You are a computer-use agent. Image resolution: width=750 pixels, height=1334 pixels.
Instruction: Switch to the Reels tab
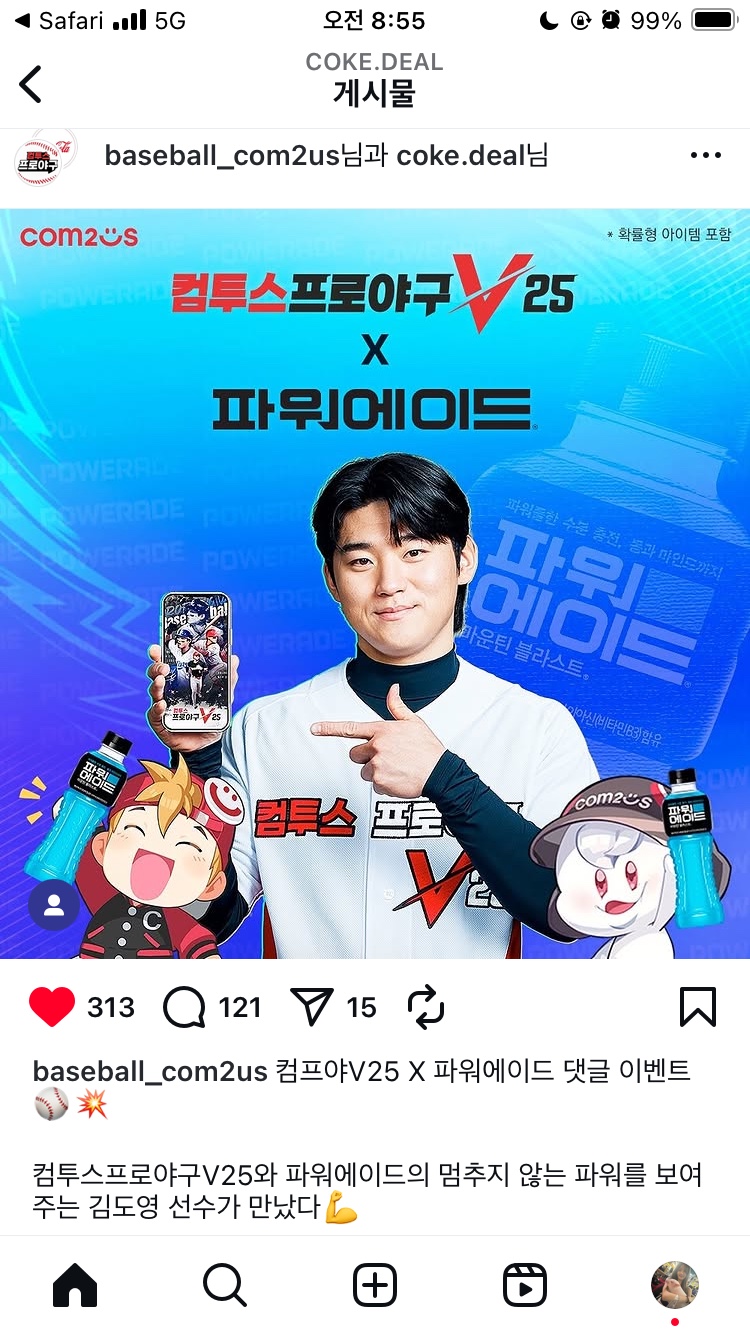[525, 1285]
